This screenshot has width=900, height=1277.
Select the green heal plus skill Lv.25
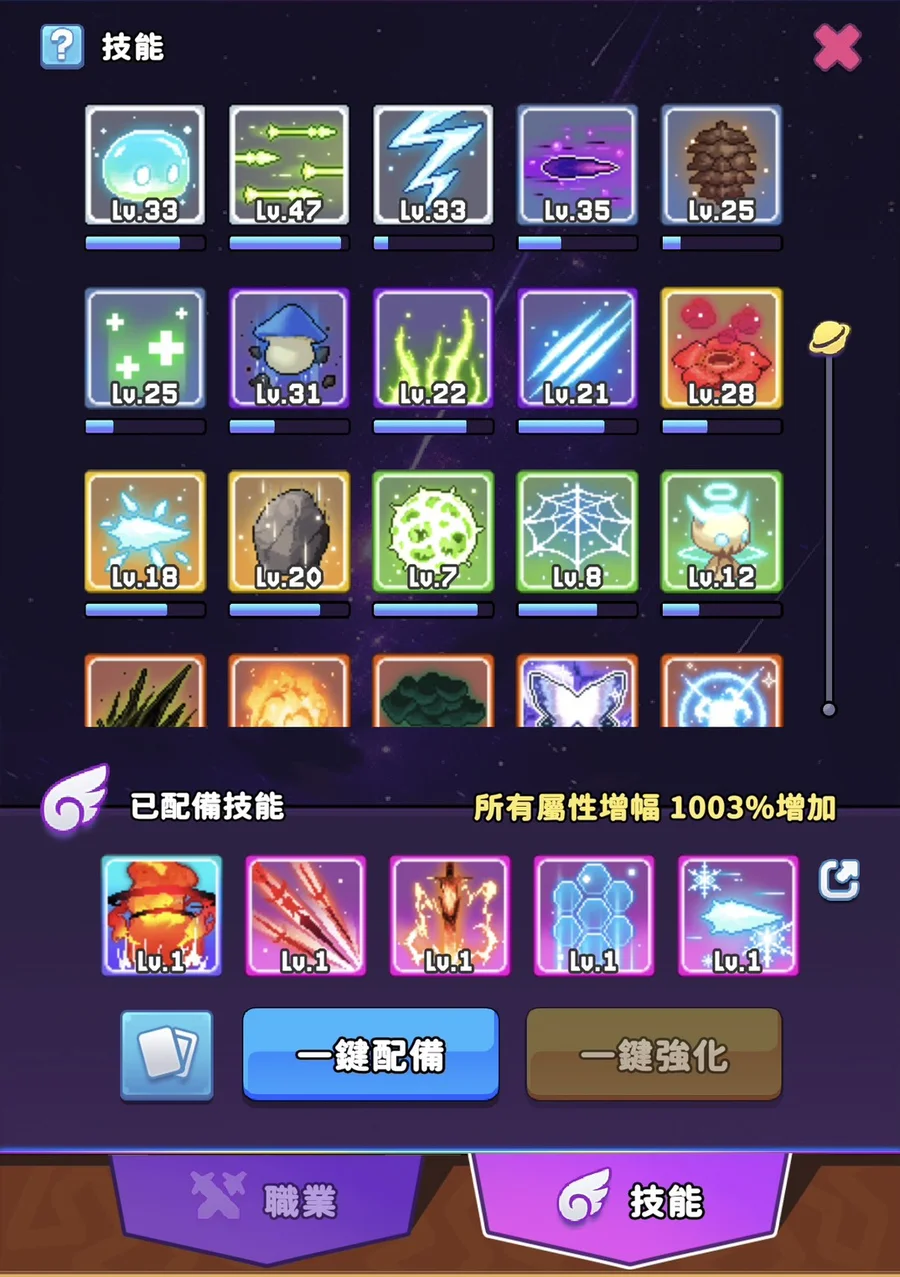145,348
